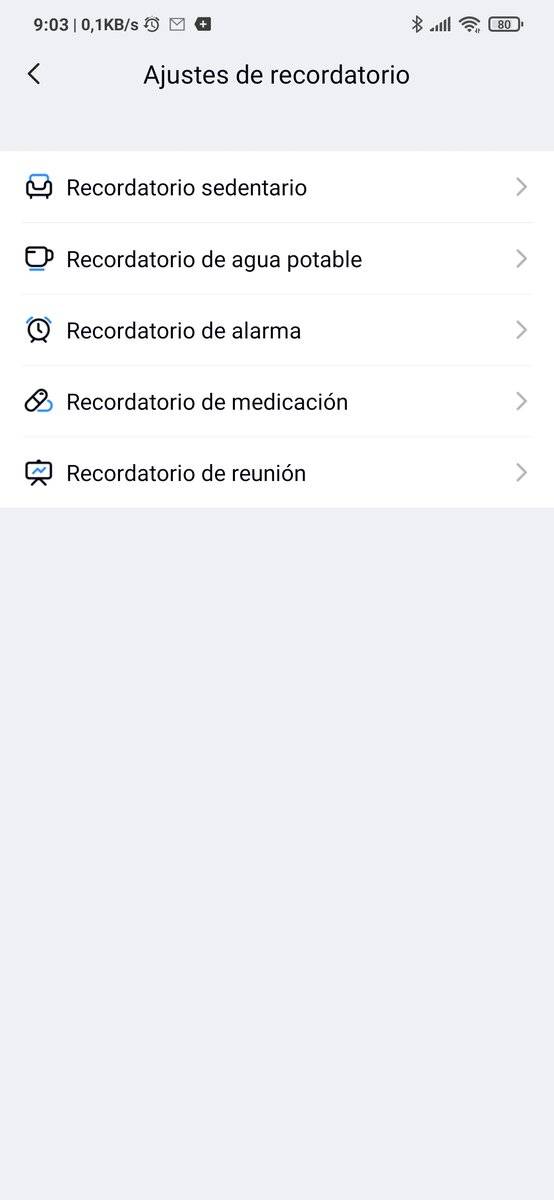Open Recordatorio de agua potable
The image size is (554, 1200).
point(277,259)
